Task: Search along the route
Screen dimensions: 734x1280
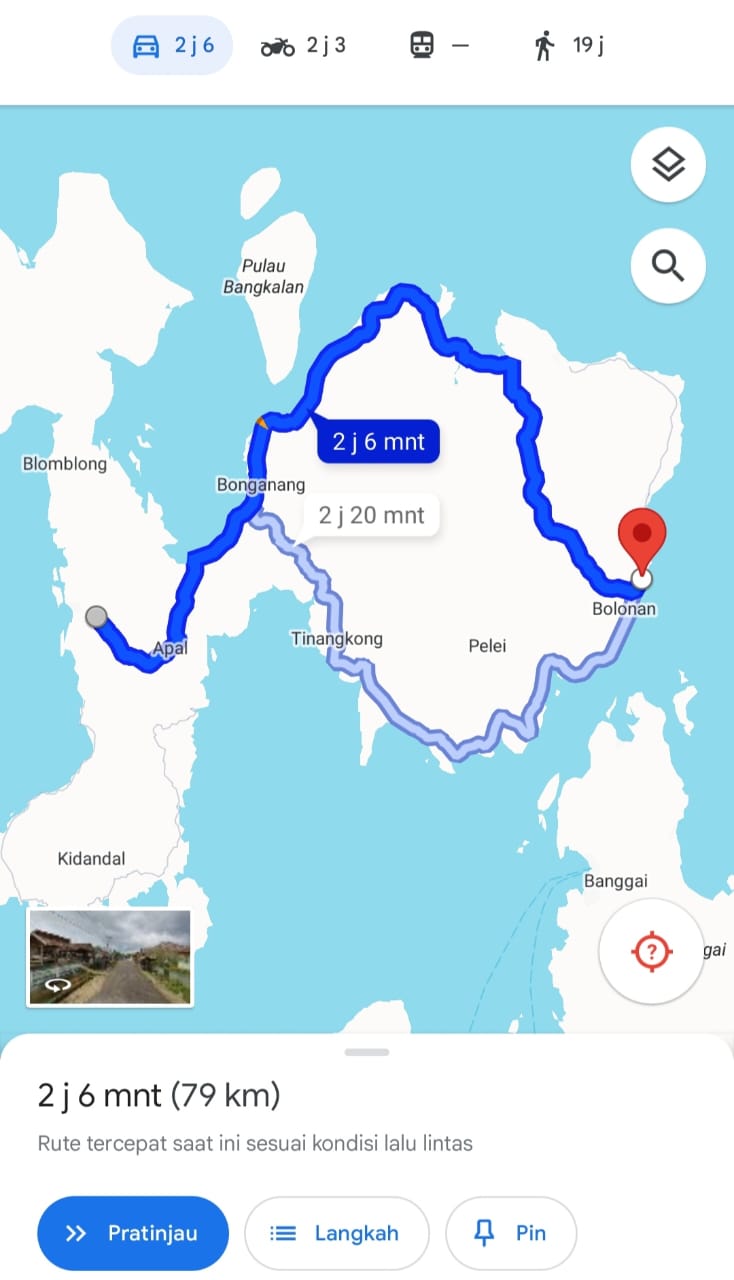Action: 668,266
